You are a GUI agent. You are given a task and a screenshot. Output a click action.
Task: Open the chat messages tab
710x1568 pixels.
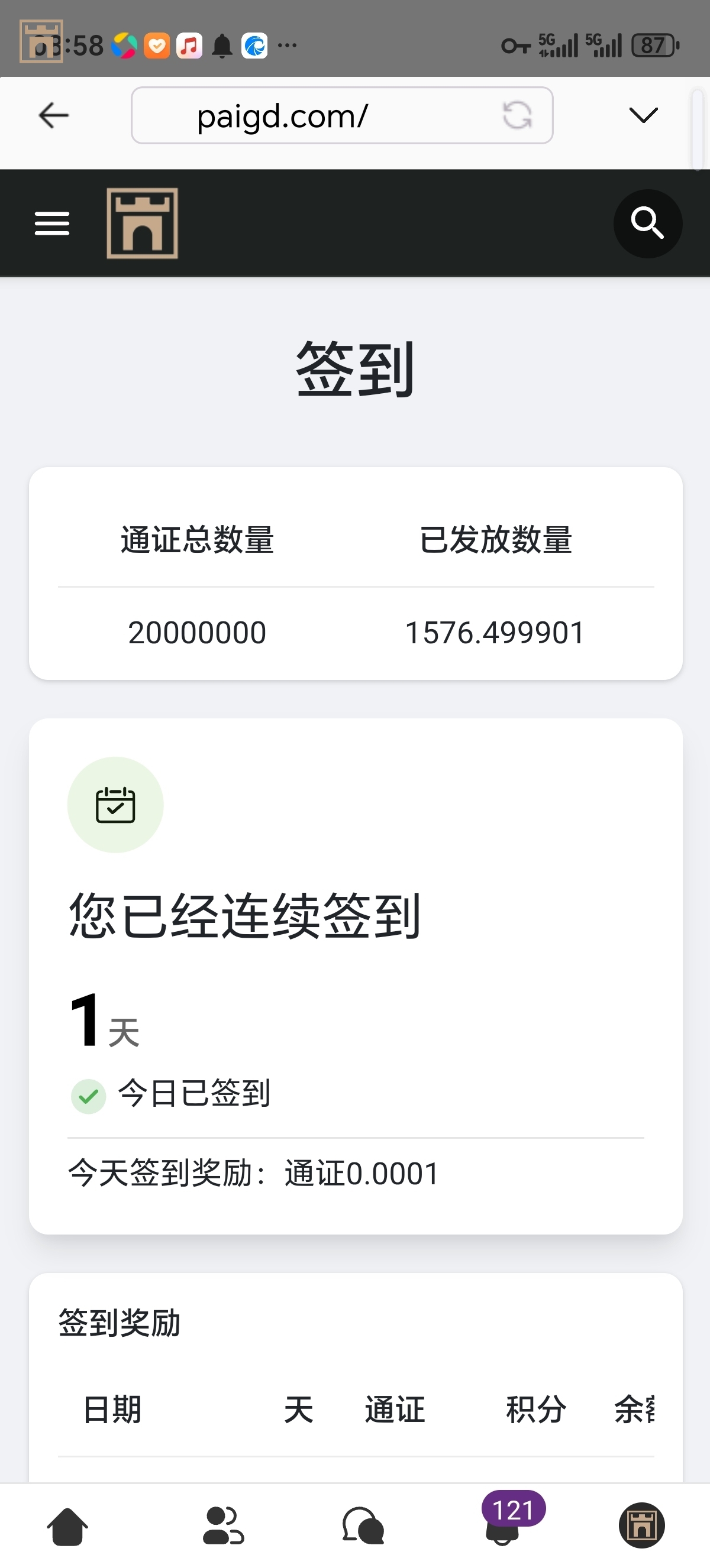(x=363, y=1526)
